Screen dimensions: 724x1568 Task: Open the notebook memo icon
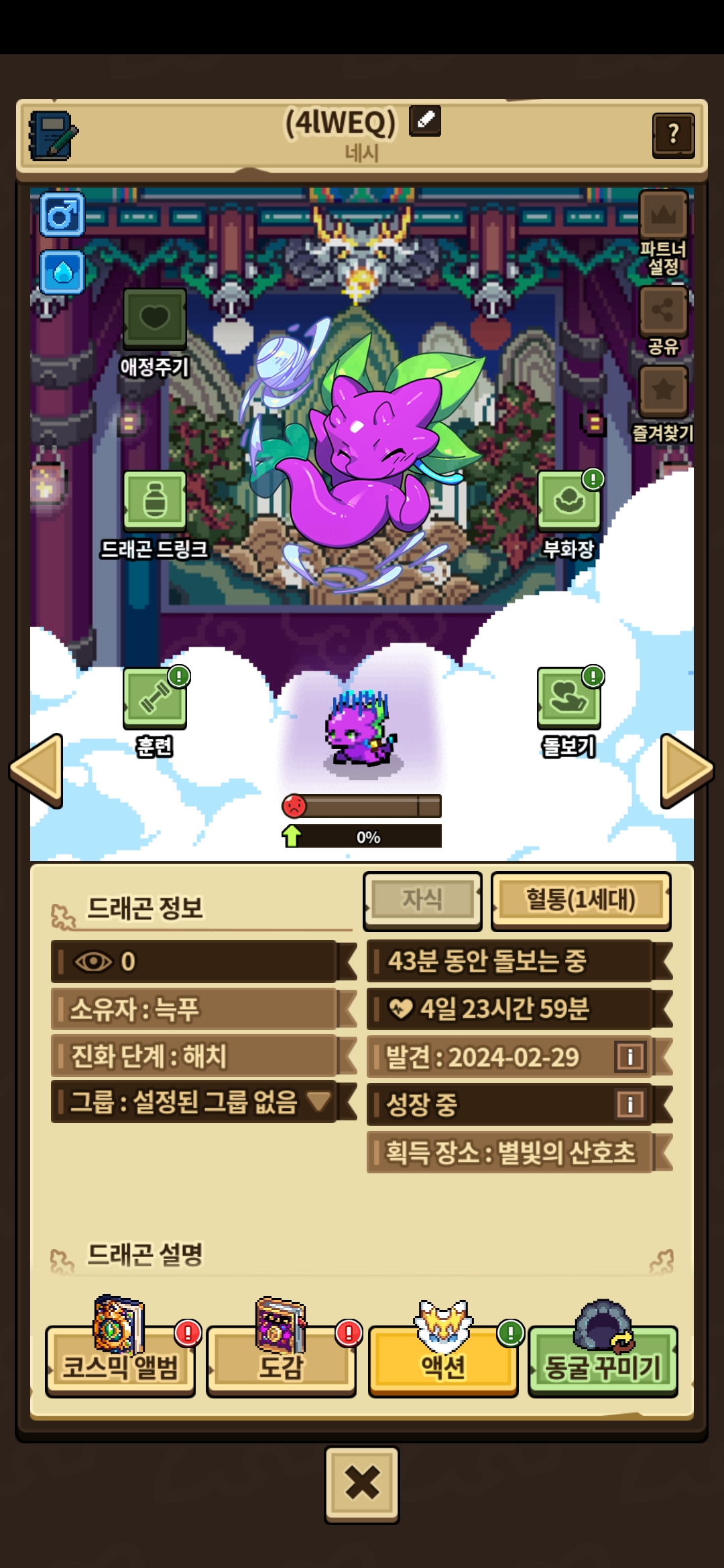(x=53, y=135)
